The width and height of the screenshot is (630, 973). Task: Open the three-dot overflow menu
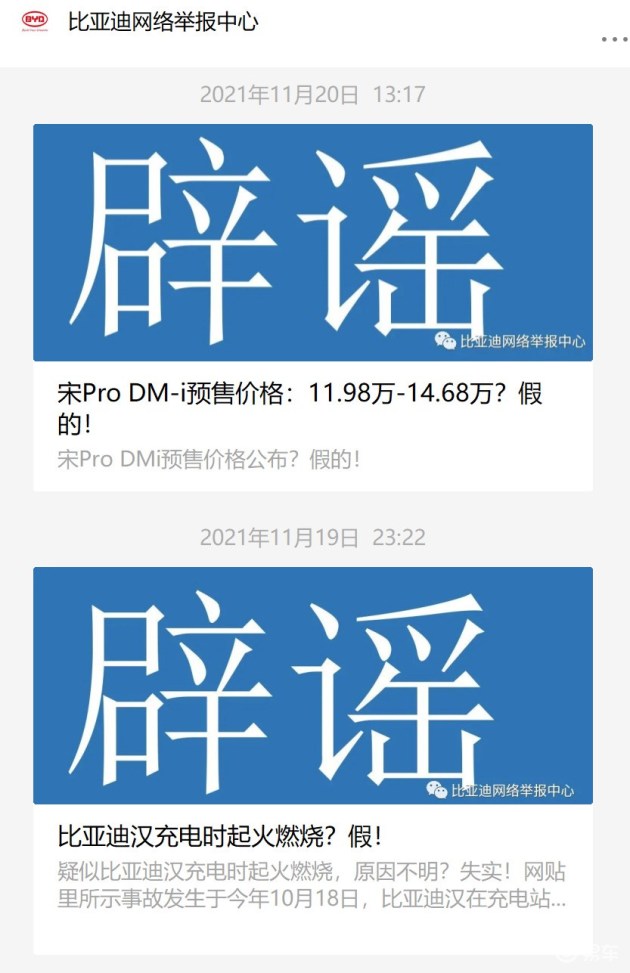point(613,39)
